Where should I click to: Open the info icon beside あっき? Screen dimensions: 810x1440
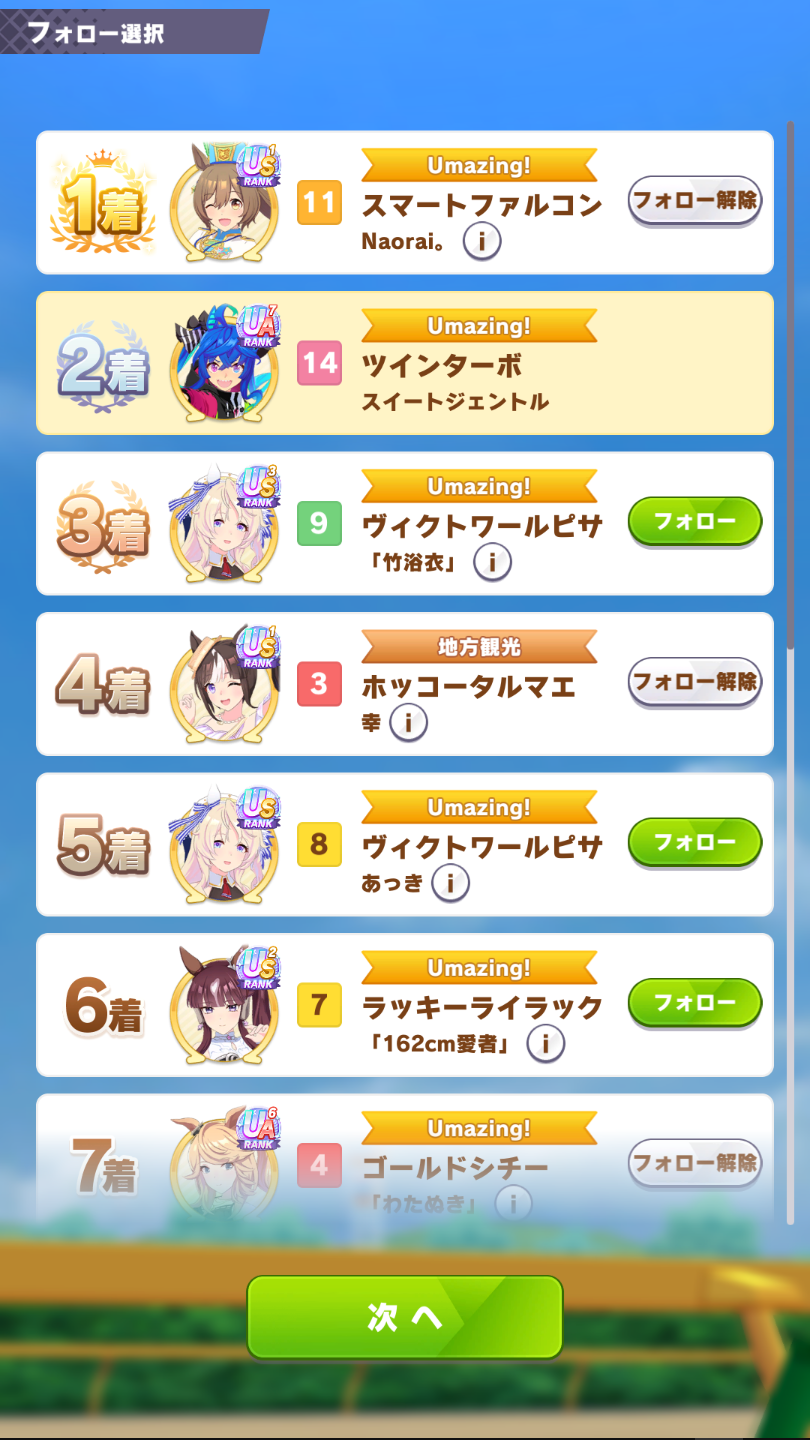coord(450,883)
